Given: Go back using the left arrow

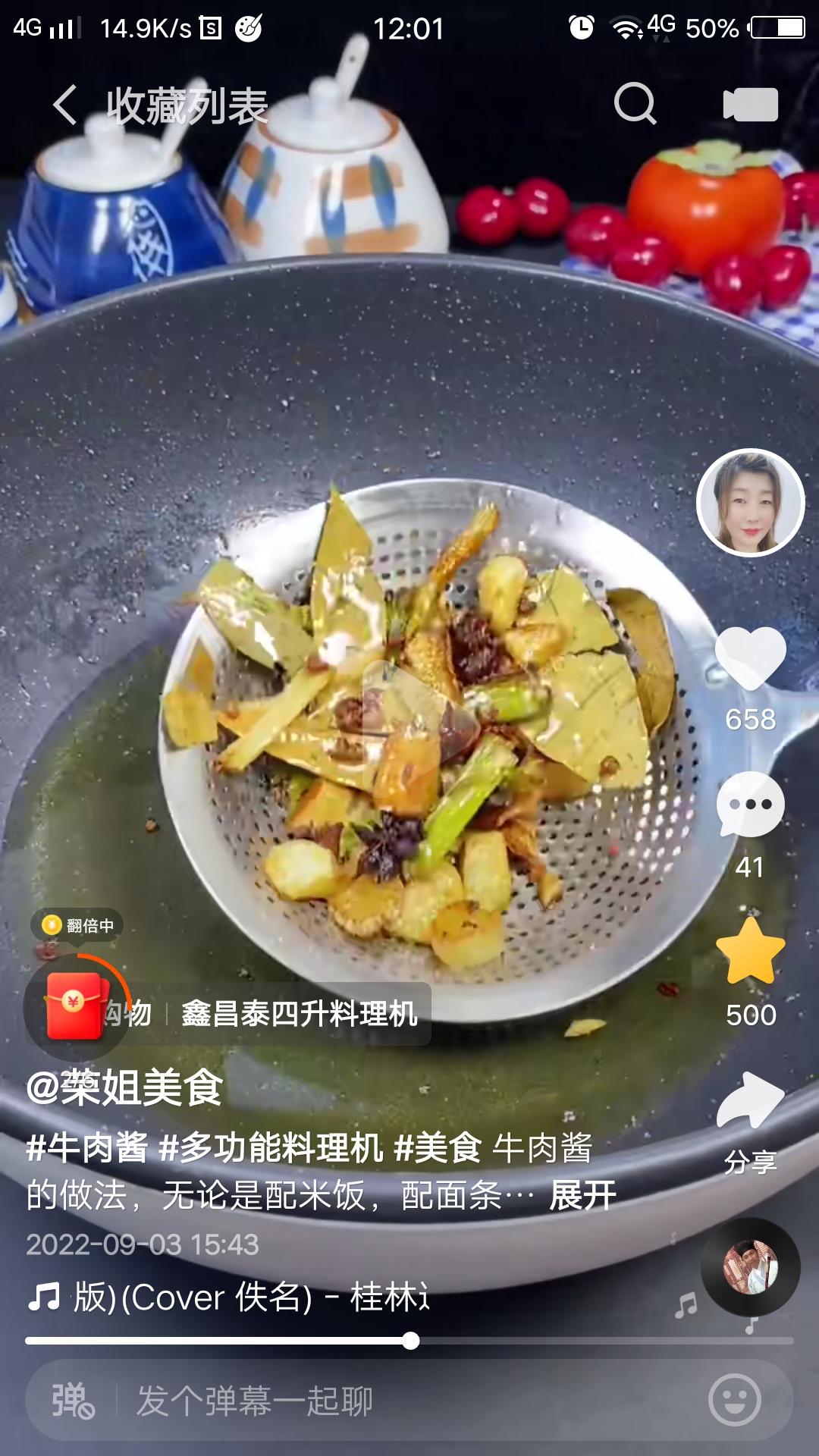Looking at the screenshot, I should 67,105.
